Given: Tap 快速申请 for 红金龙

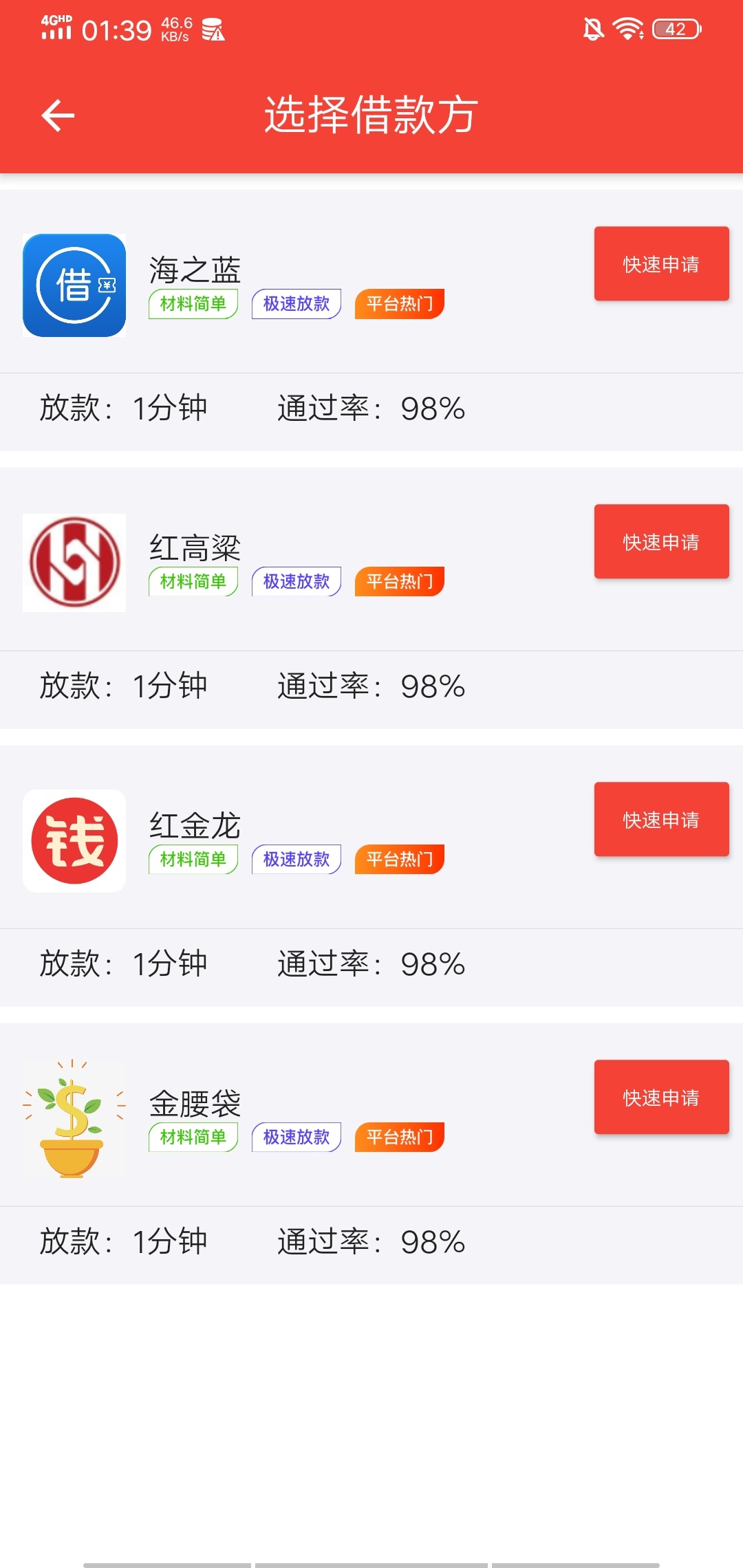Looking at the screenshot, I should tap(661, 820).
